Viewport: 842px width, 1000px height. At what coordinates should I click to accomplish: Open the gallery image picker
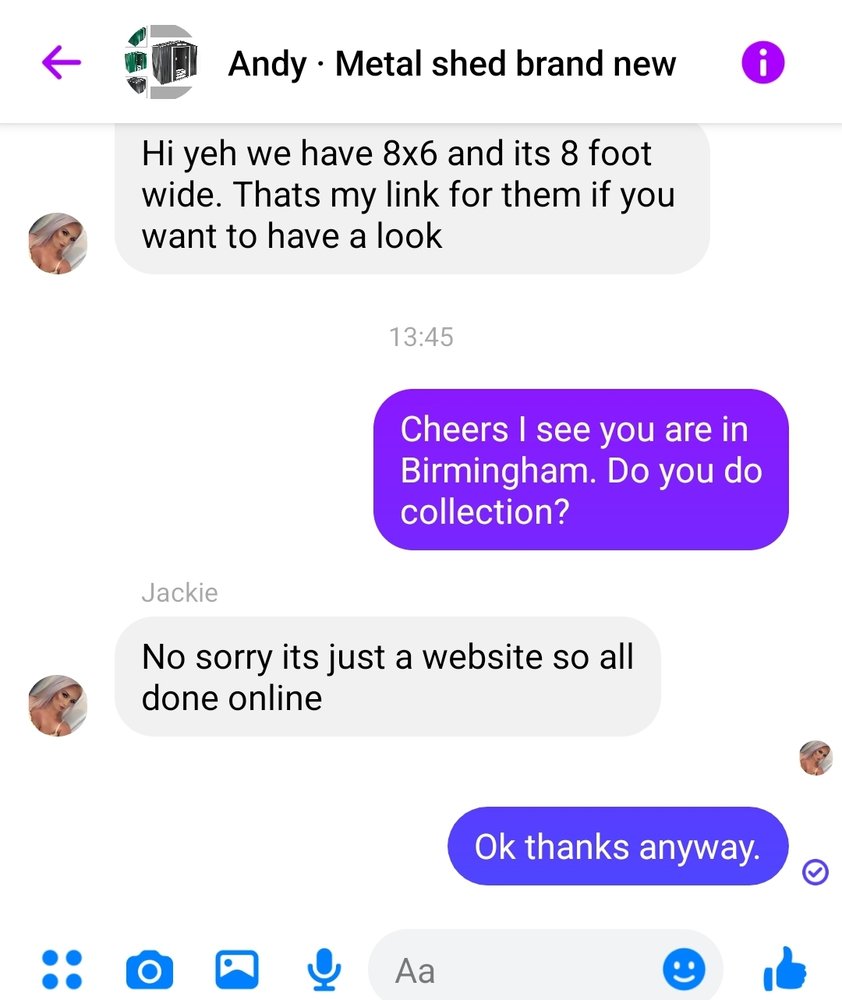point(237,968)
